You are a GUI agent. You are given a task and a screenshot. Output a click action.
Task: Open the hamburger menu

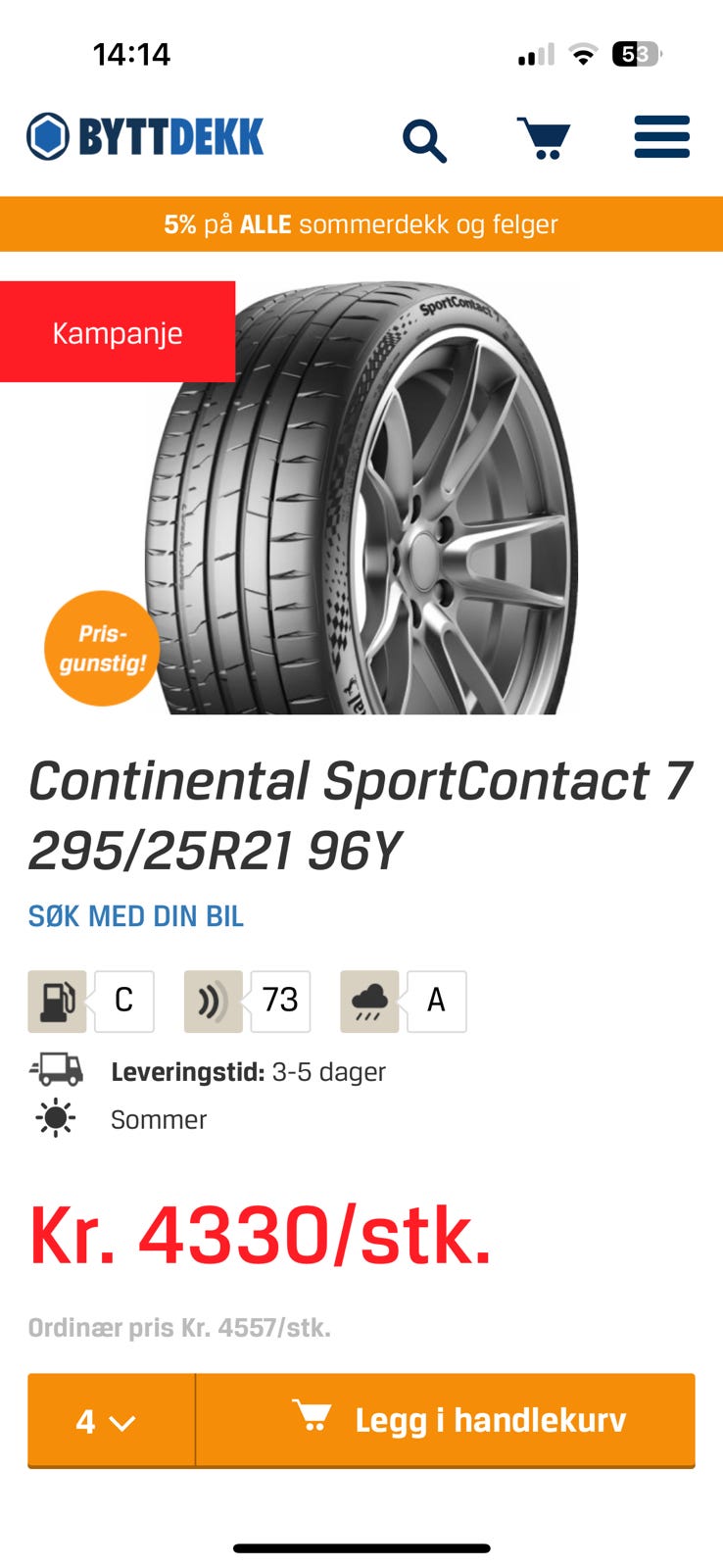point(661,137)
